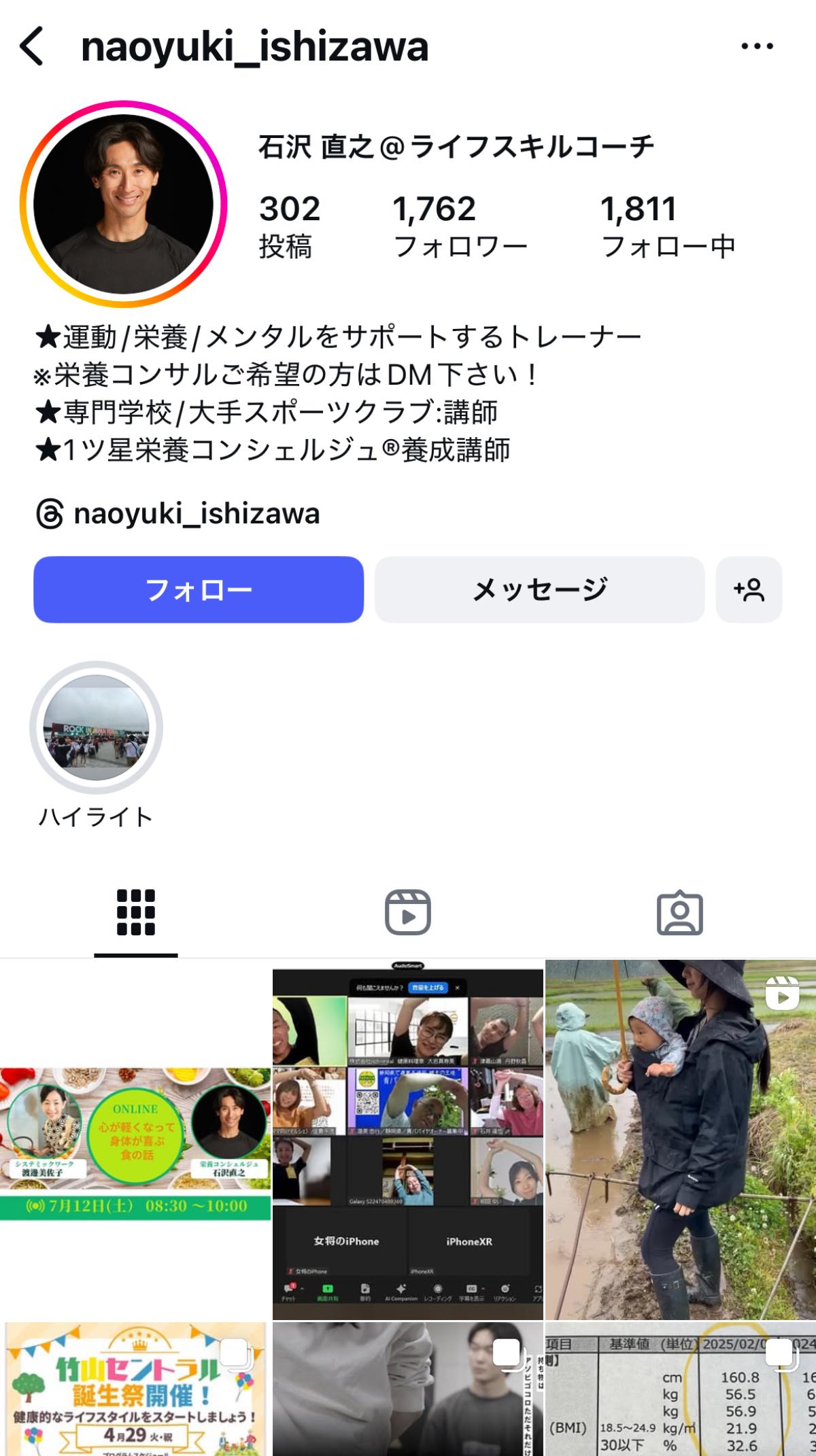
Task: Open the 1,762 followers list
Action: [x=459, y=226]
